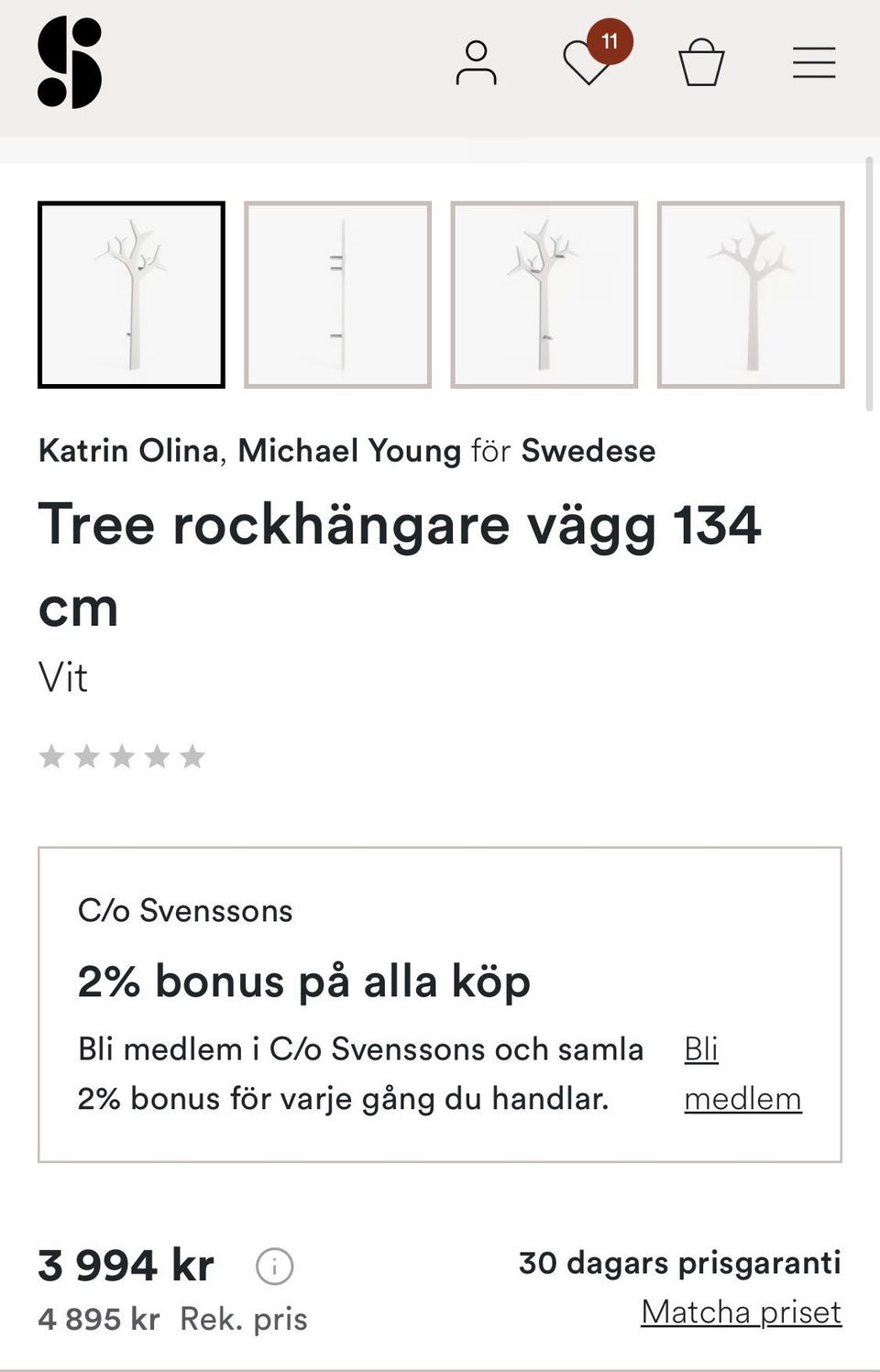
Task: Select the second side-view product thumbnail
Action: [338, 295]
